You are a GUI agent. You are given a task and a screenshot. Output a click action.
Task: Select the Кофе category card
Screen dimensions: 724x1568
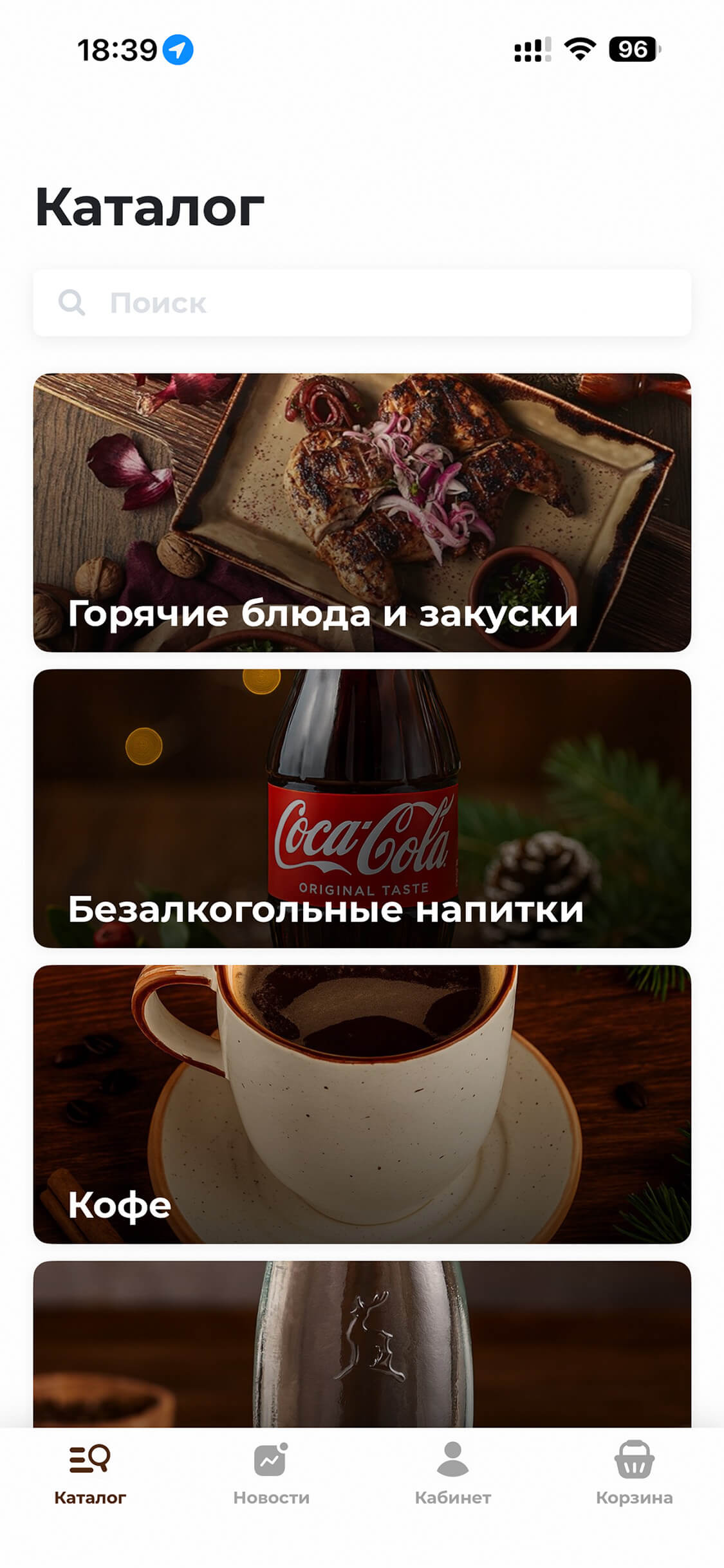point(362,1105)
